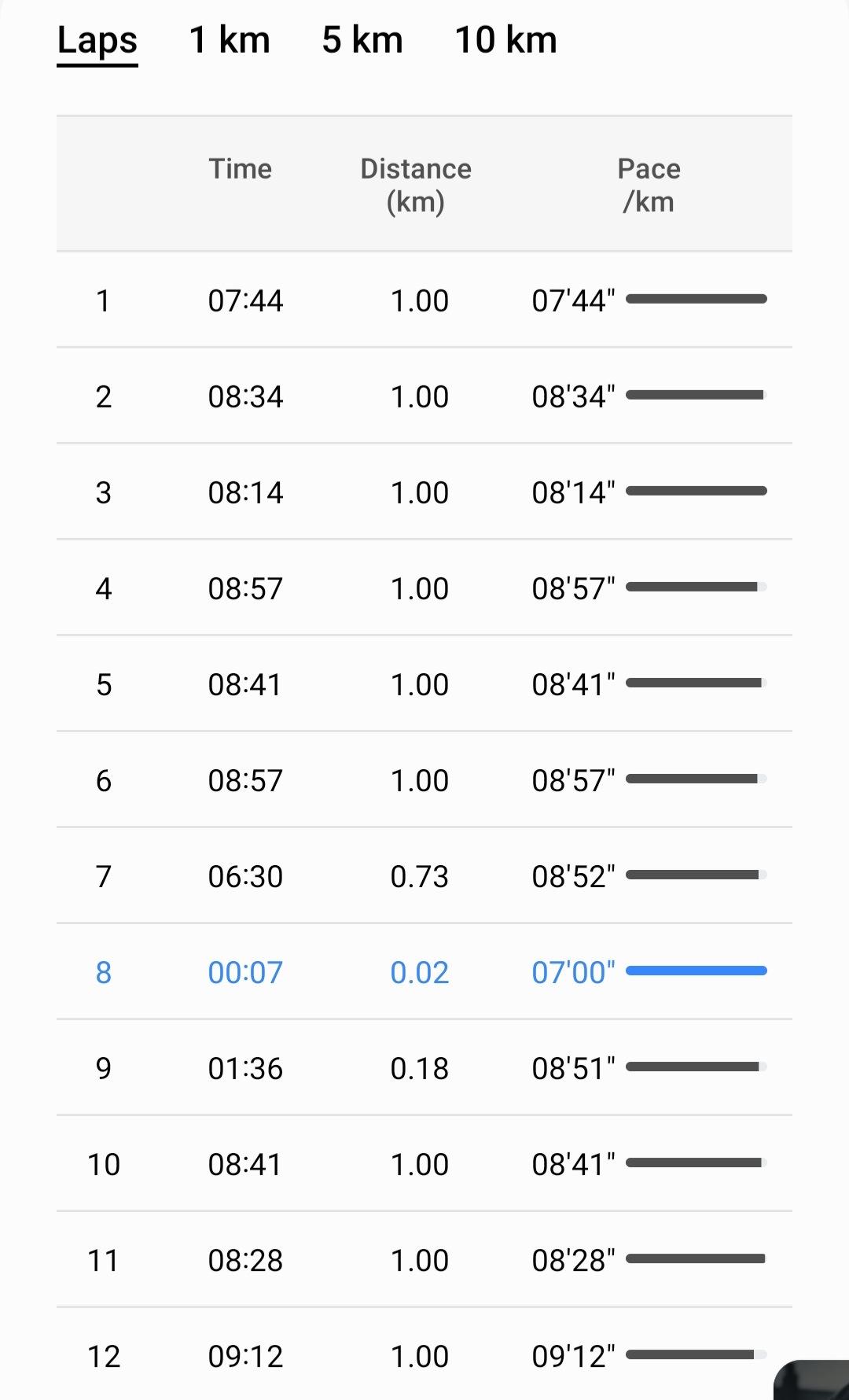
Task: Open the 10 km tab
Action: 506,40
